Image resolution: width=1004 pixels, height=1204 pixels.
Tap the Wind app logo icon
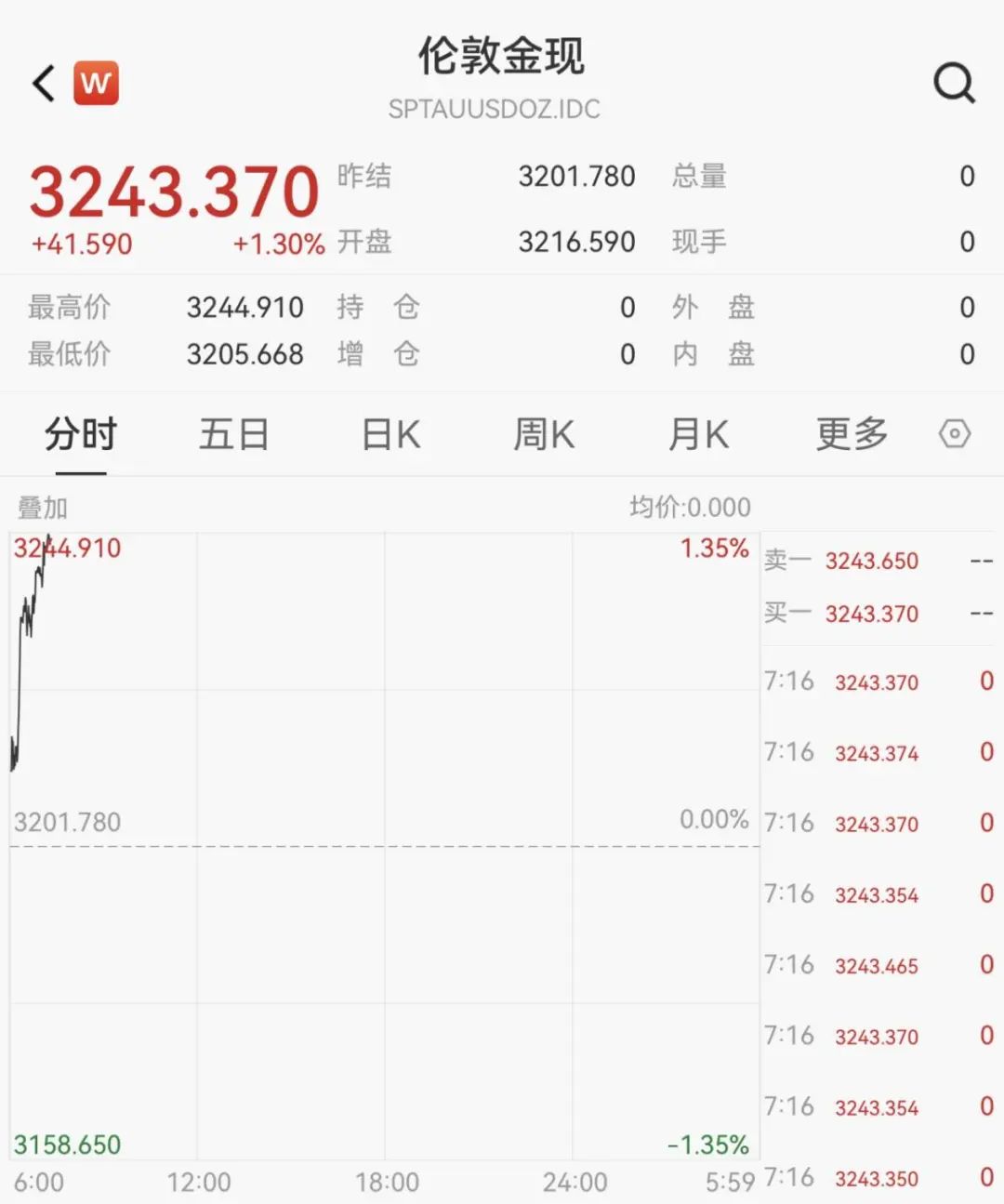pyautogui.click(x=96, y=82)
